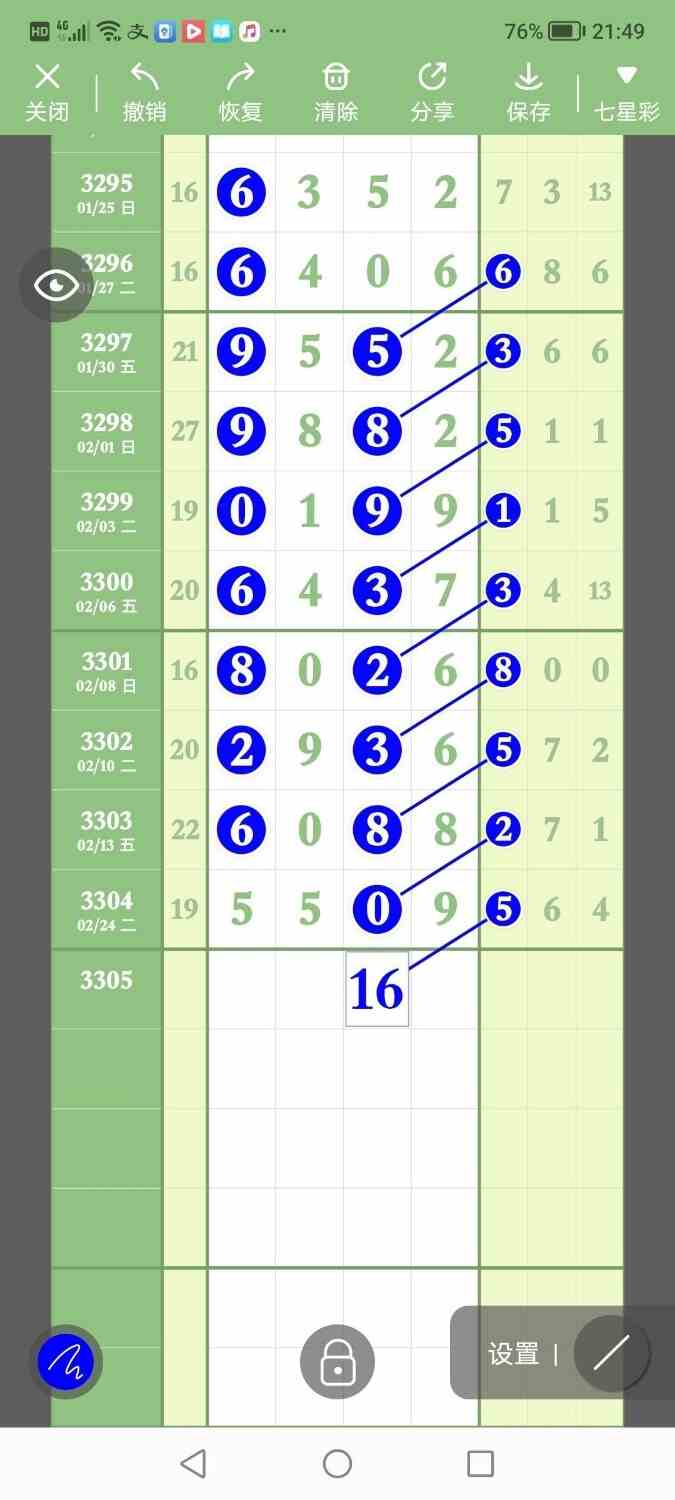Redo the undone action
Viewport: 675px width, 1500px height.
point(240,91)
